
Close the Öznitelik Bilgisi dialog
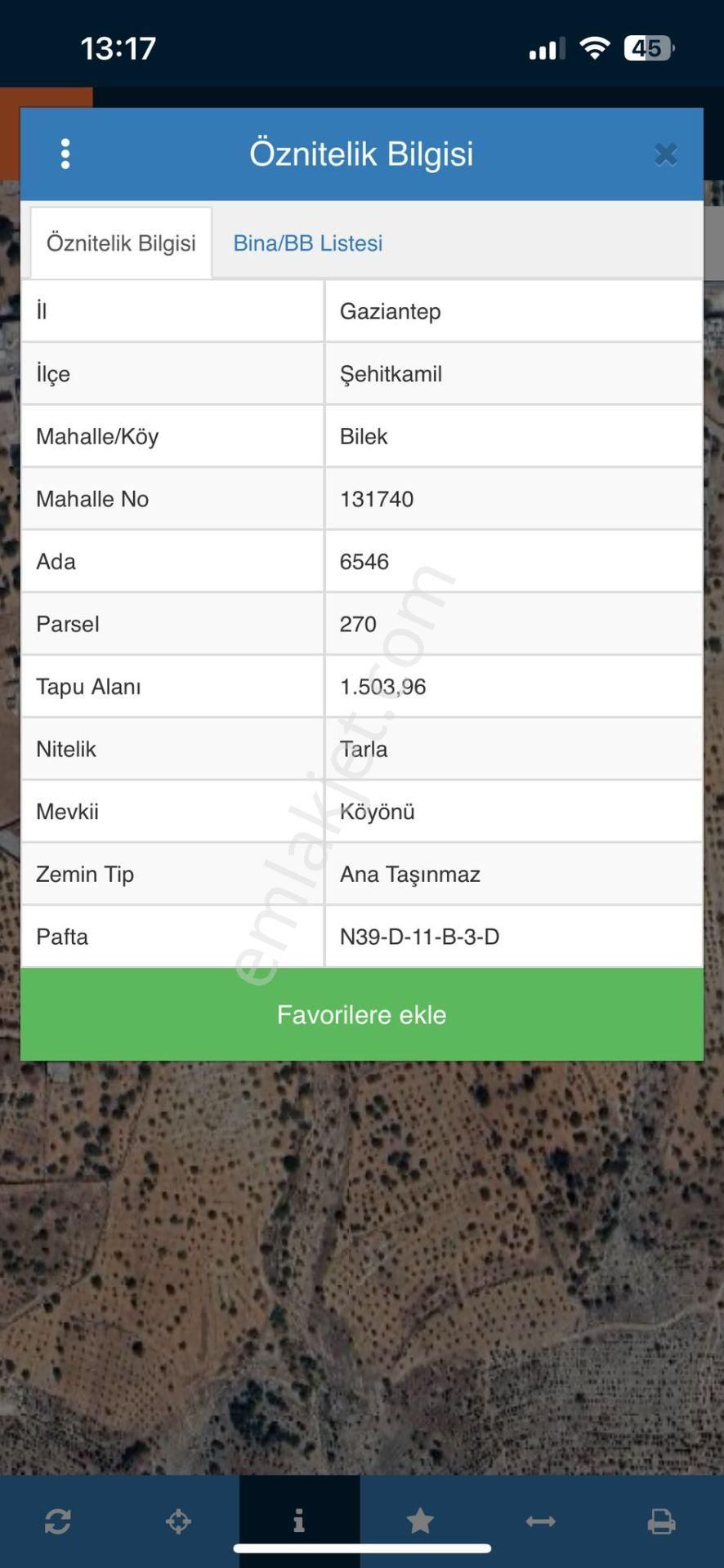[x=666, y=154]
